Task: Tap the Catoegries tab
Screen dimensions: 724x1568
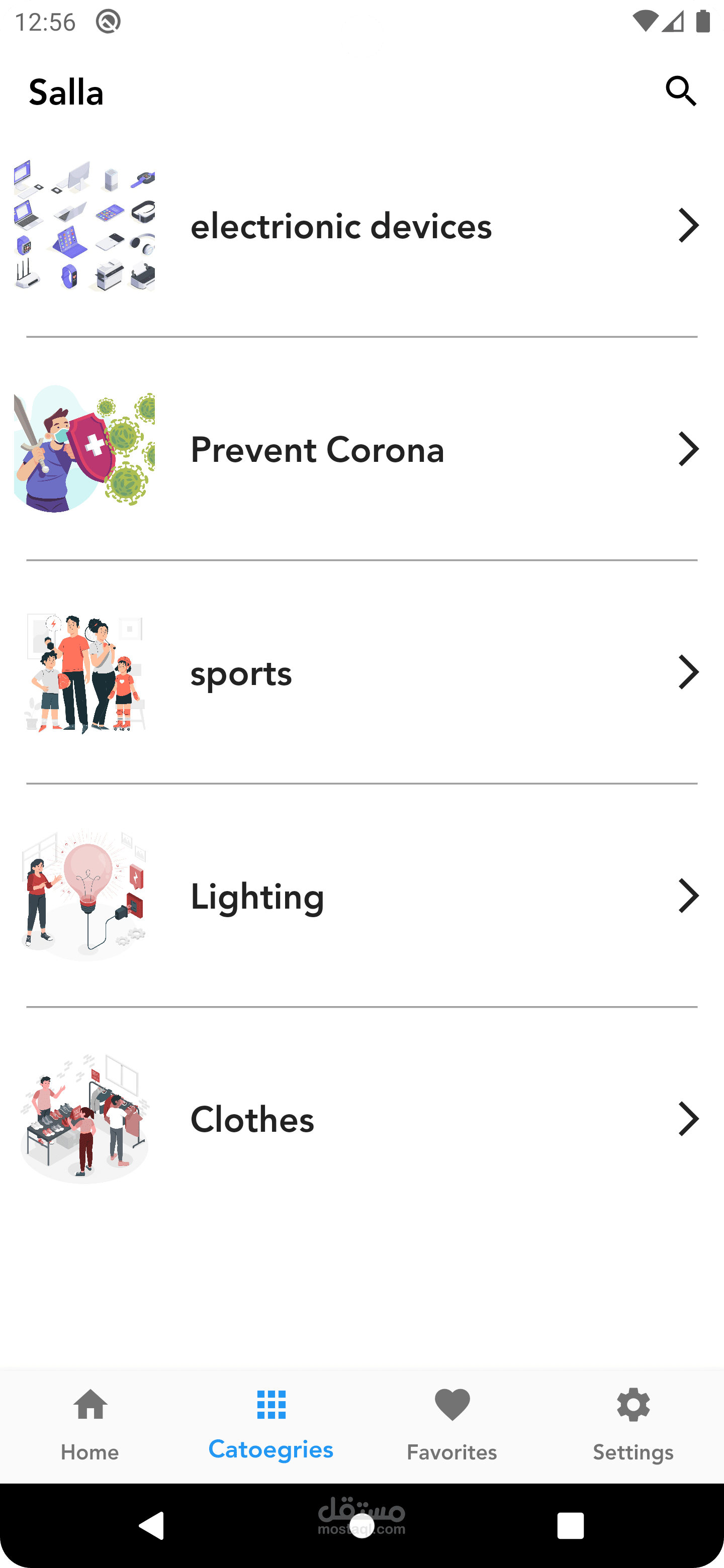Action: click(271, 1424)
